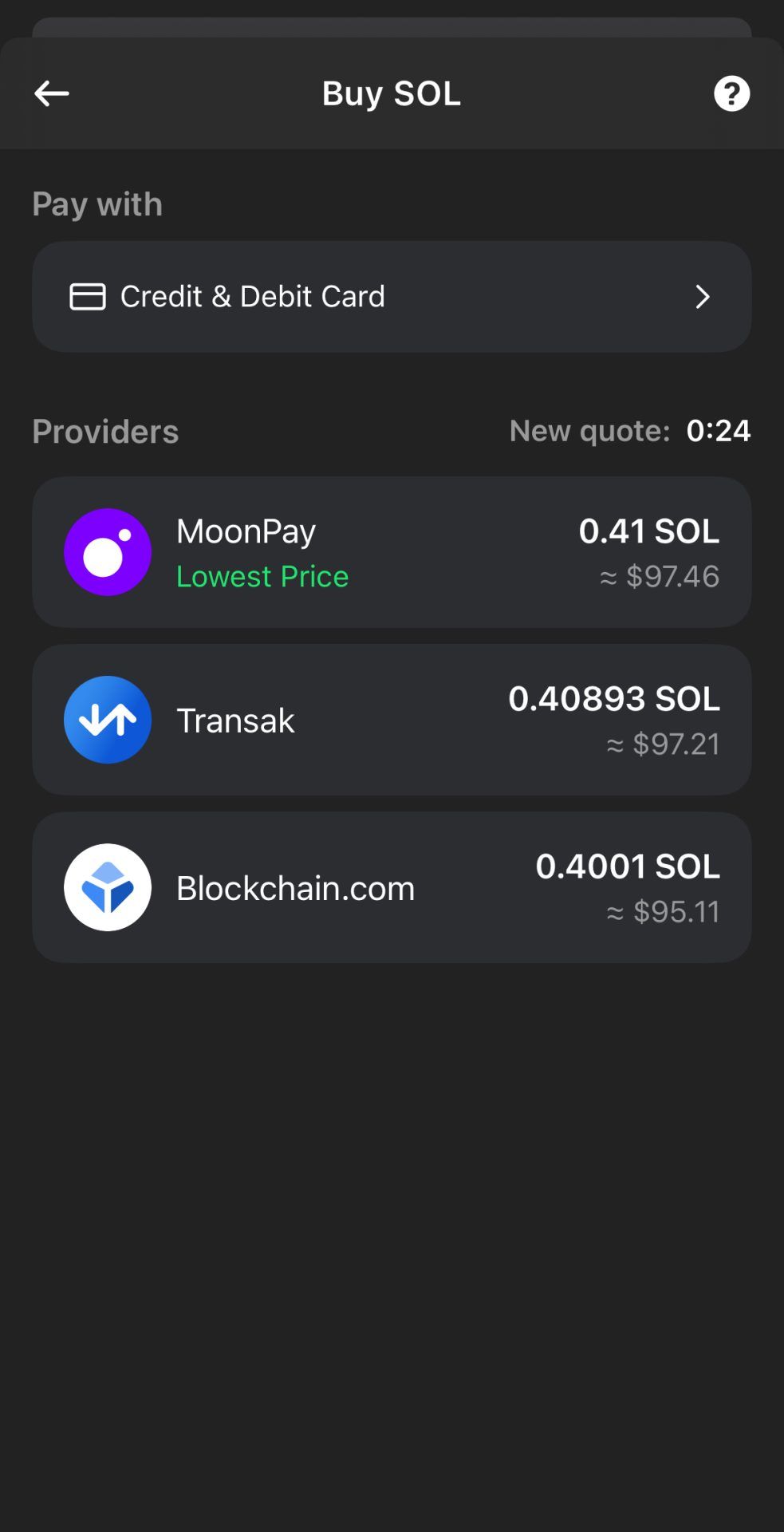The image size is (784, 1532).
Task: Open the help question mark icon
Action: (x=731, y=93)
